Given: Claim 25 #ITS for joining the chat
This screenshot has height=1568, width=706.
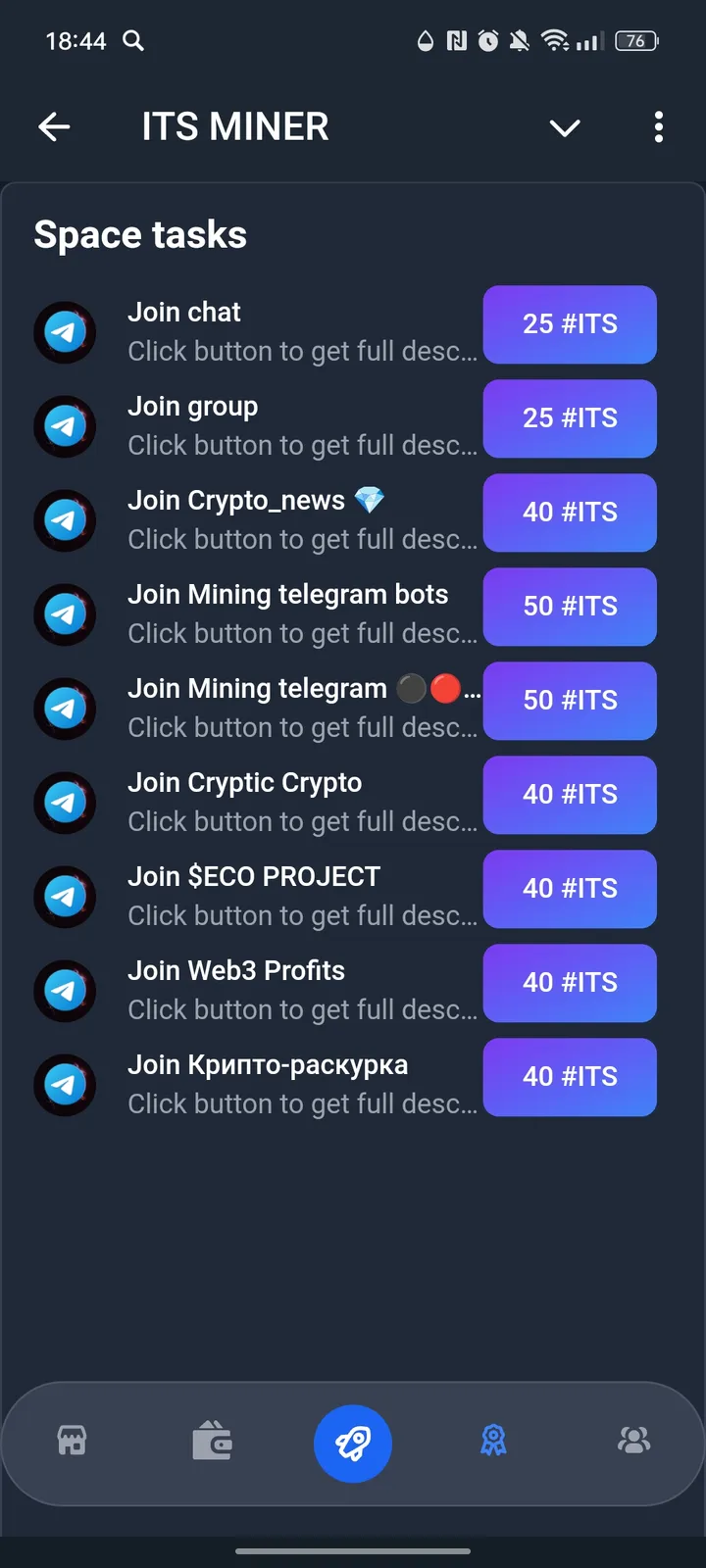Looking at the screenshot, I should pyautogui.click(x=570, y=324).
